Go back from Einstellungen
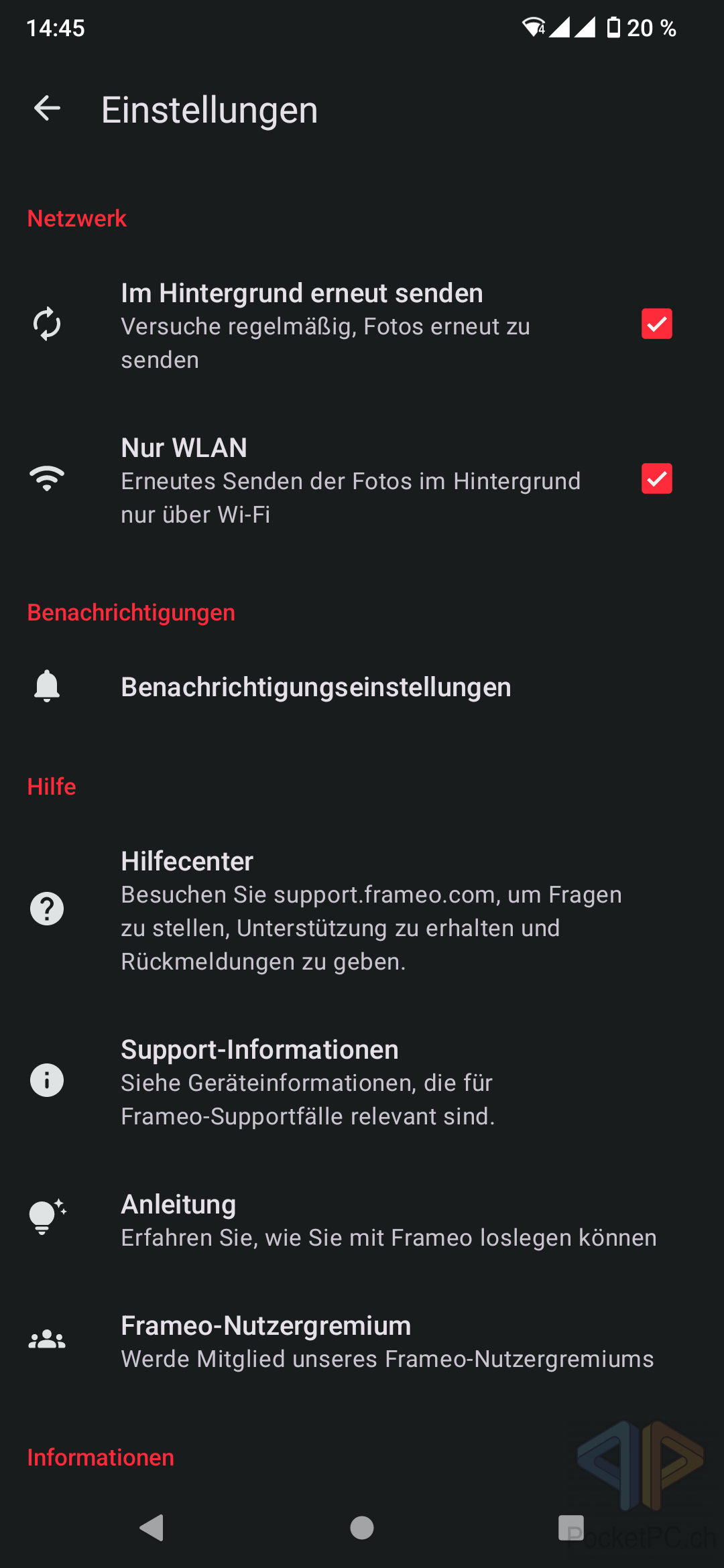Image resolution: width=724 pixels, height=1568 pixels. tap(47, 109)
